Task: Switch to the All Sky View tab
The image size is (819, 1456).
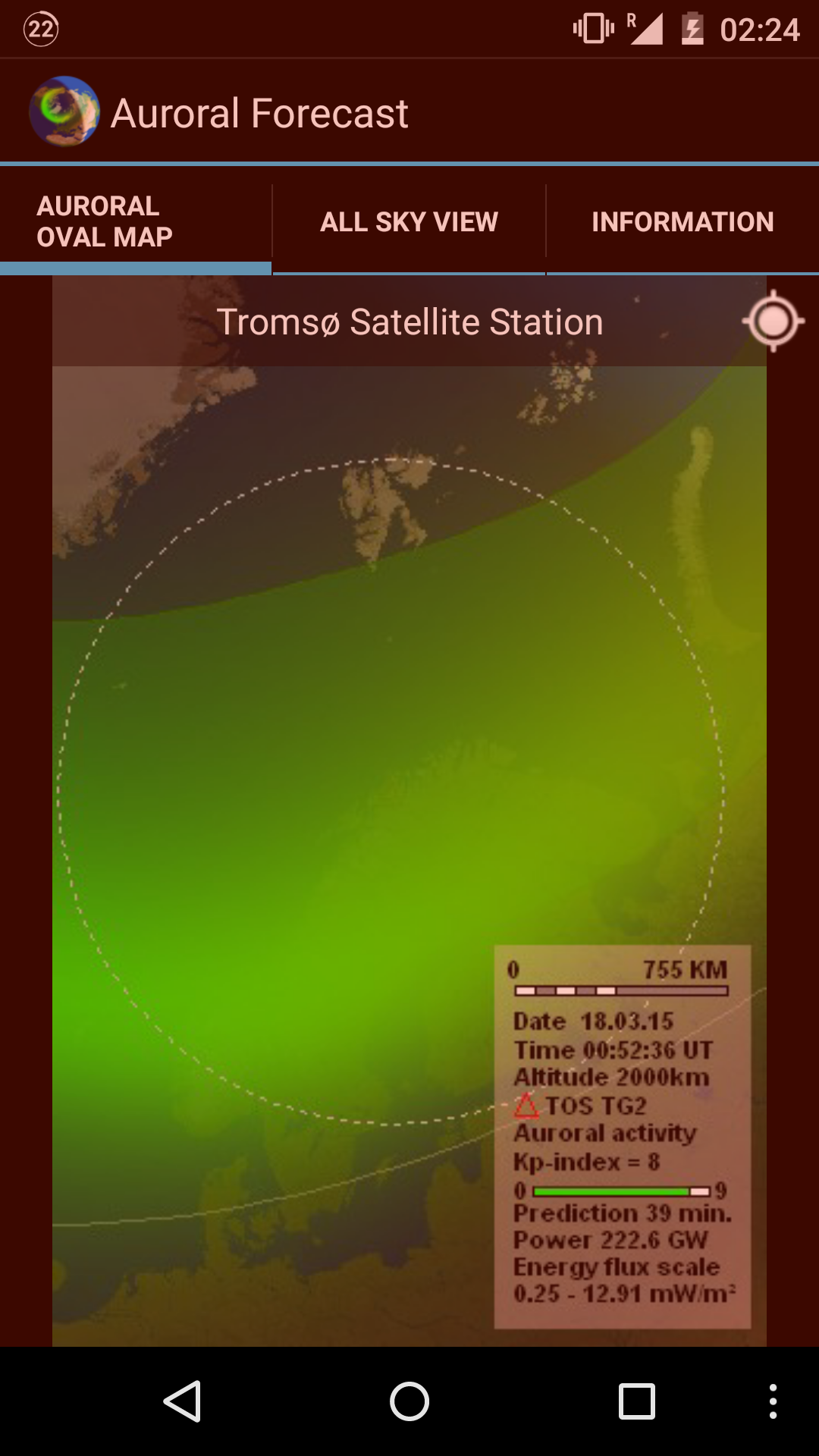Action: pos(409,222)
